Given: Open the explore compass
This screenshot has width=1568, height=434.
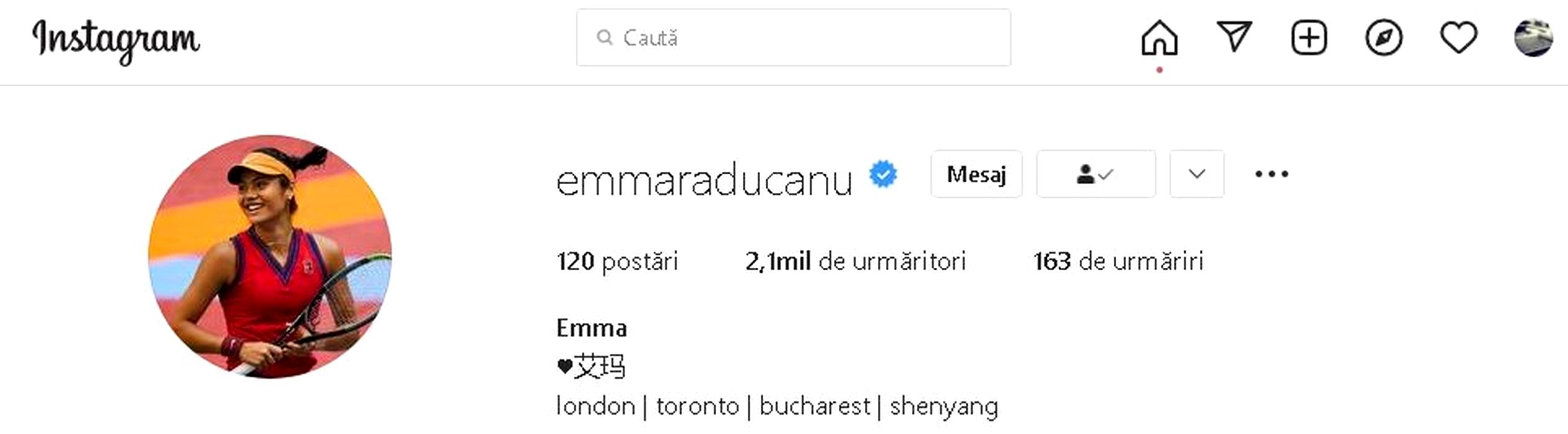Looking at the screenshot, I should click(1383, 38).
